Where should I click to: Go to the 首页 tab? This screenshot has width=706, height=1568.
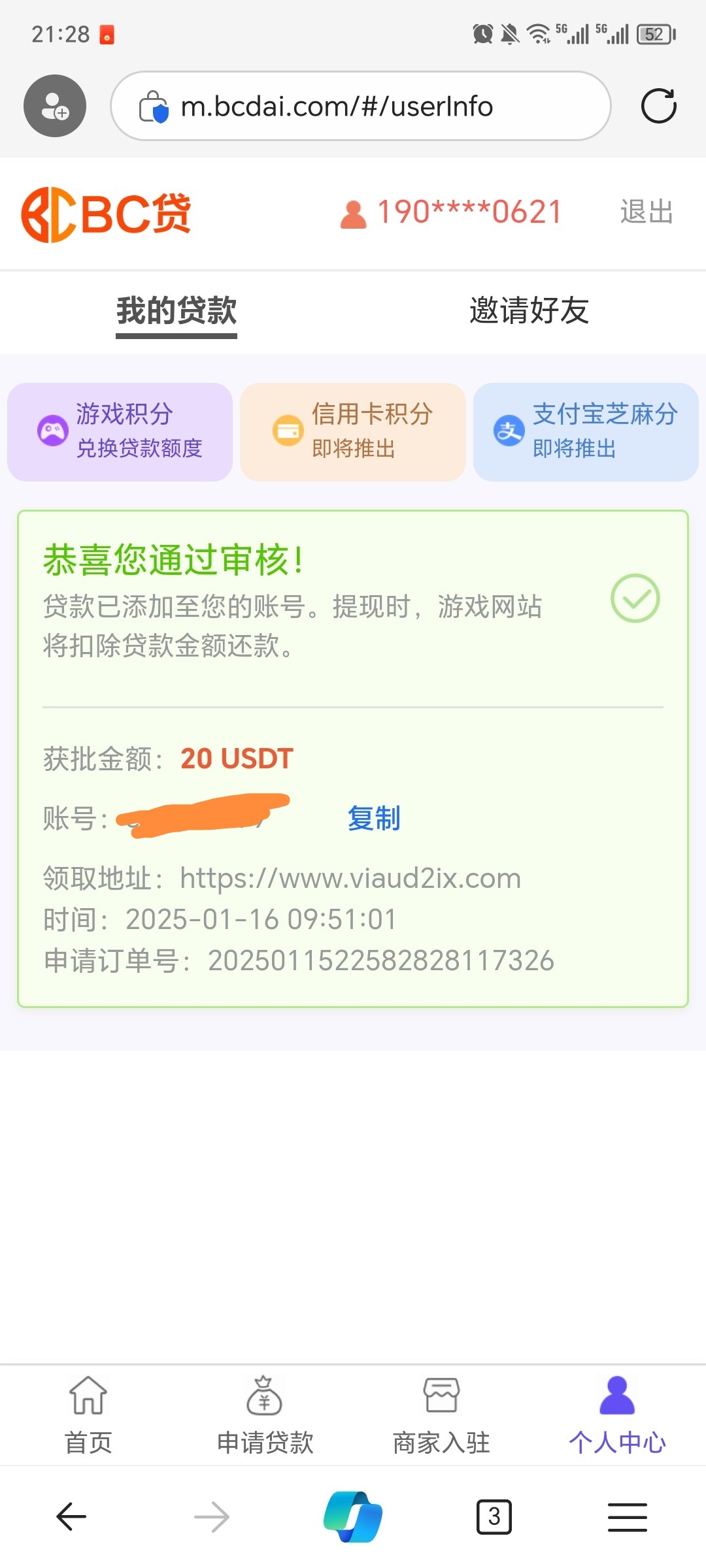click(88, 1415)
